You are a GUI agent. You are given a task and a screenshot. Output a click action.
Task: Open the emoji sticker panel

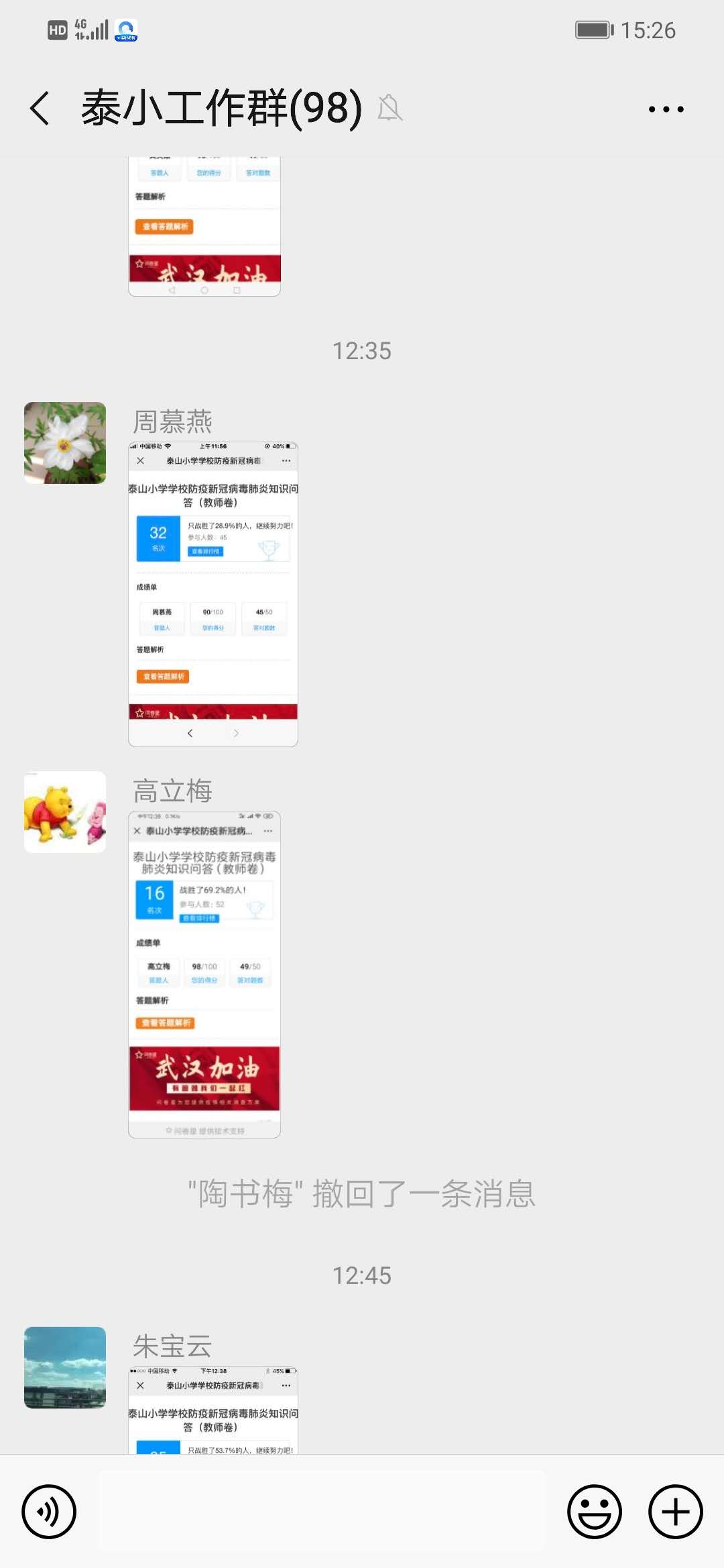(594, 1512)
